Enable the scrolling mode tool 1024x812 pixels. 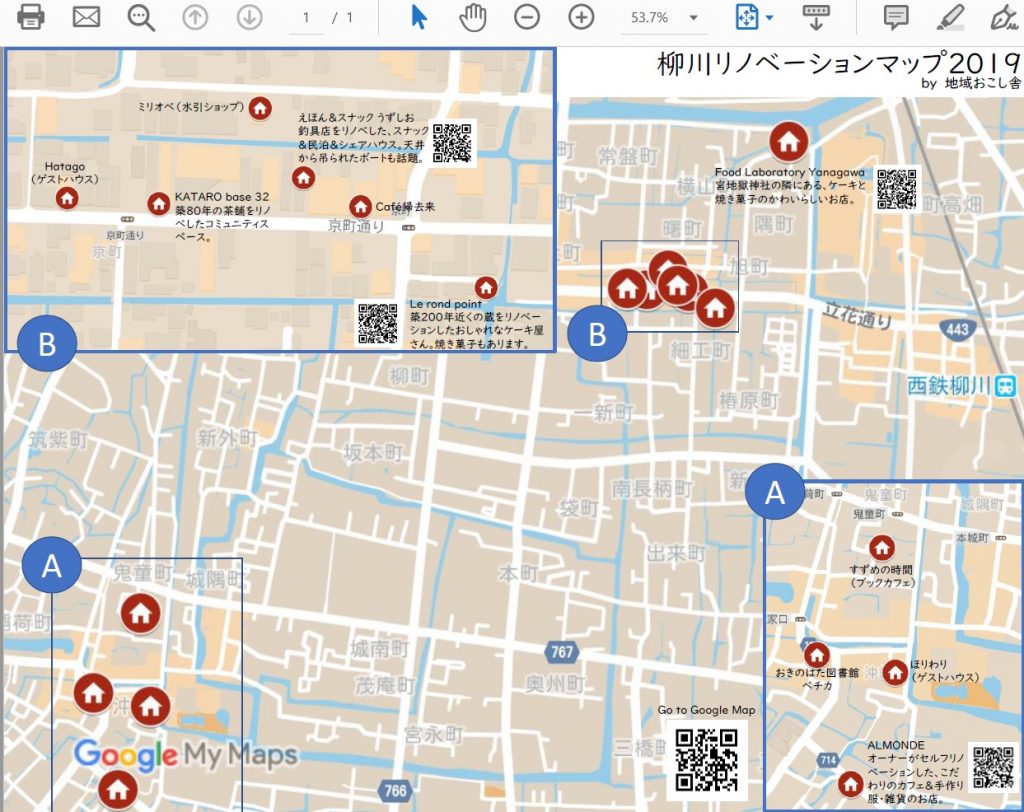(817, 17)
